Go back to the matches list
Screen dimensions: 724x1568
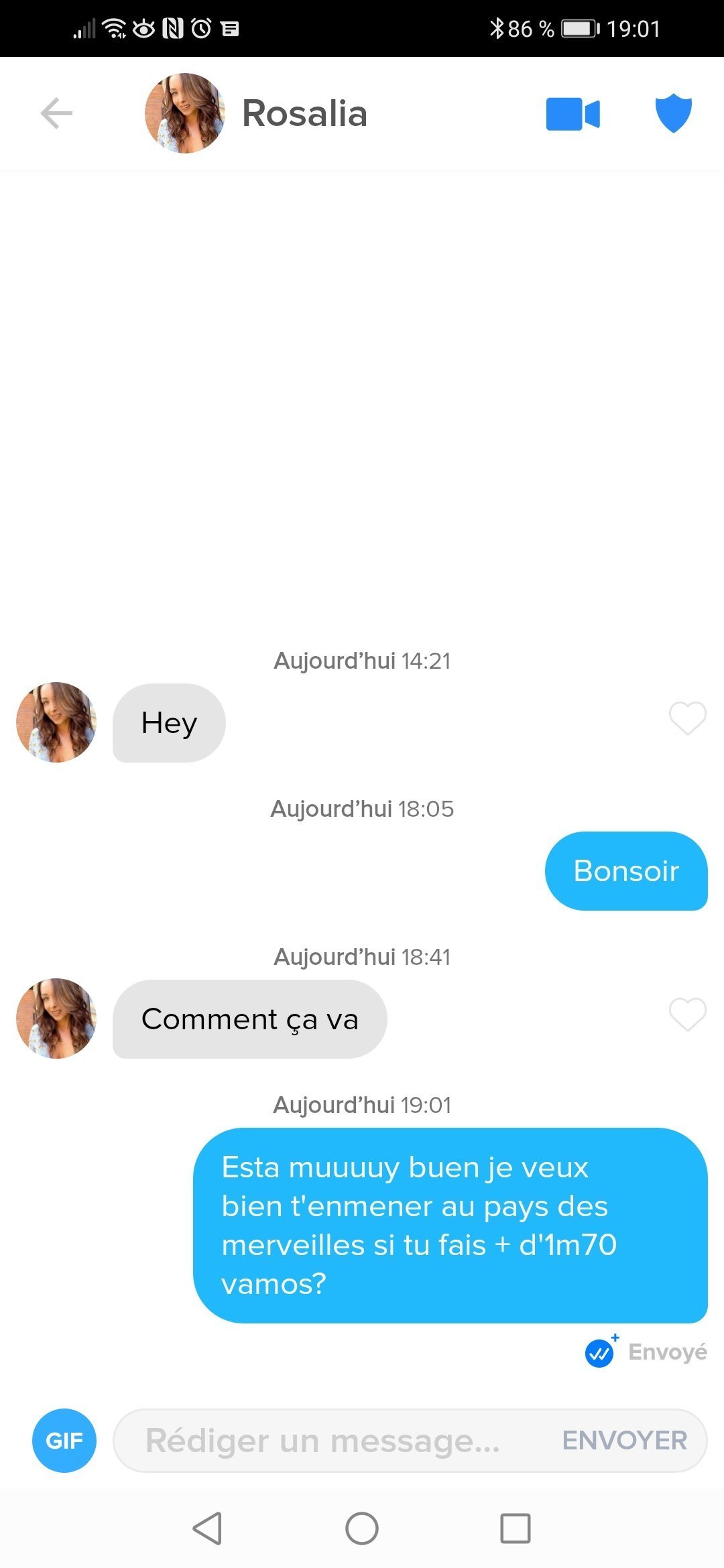coord(56,113)
